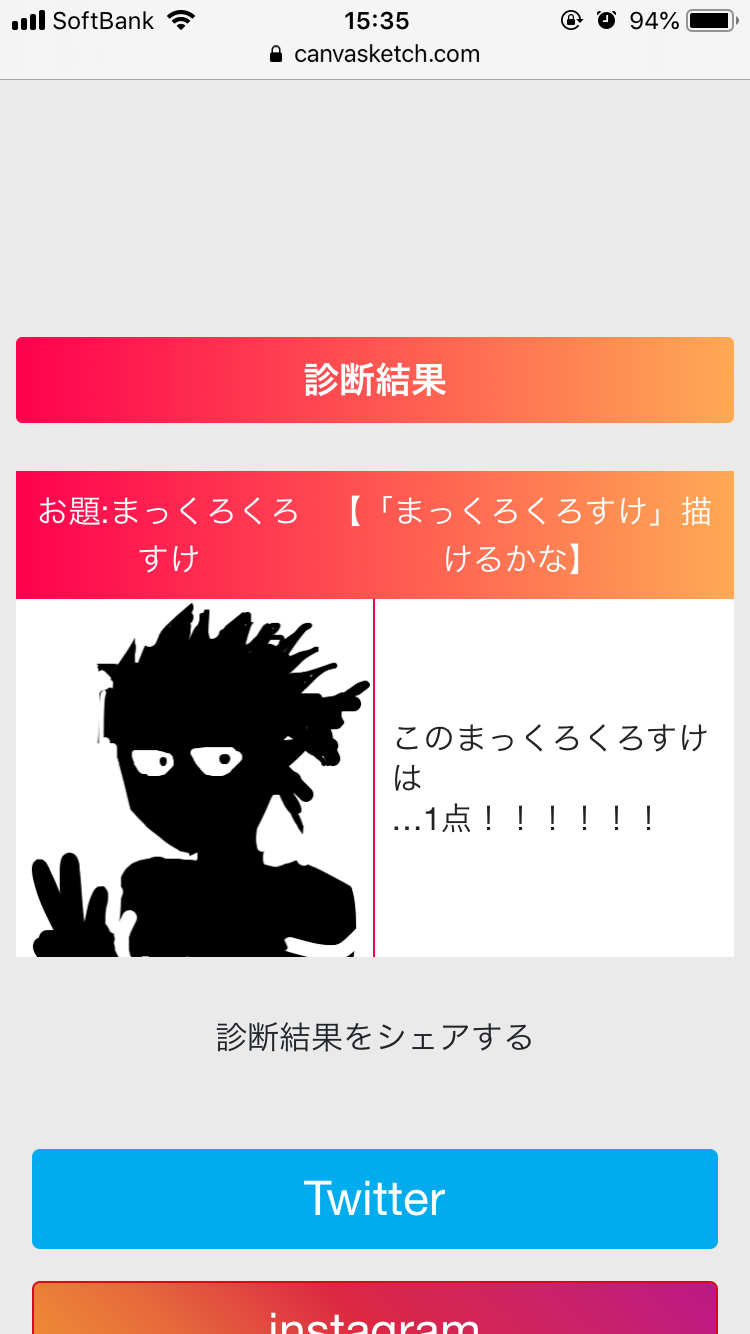The width and height of the screenshot is (750, 1334).
Task: Share the result on Twitter
Action: (375, 1198)
